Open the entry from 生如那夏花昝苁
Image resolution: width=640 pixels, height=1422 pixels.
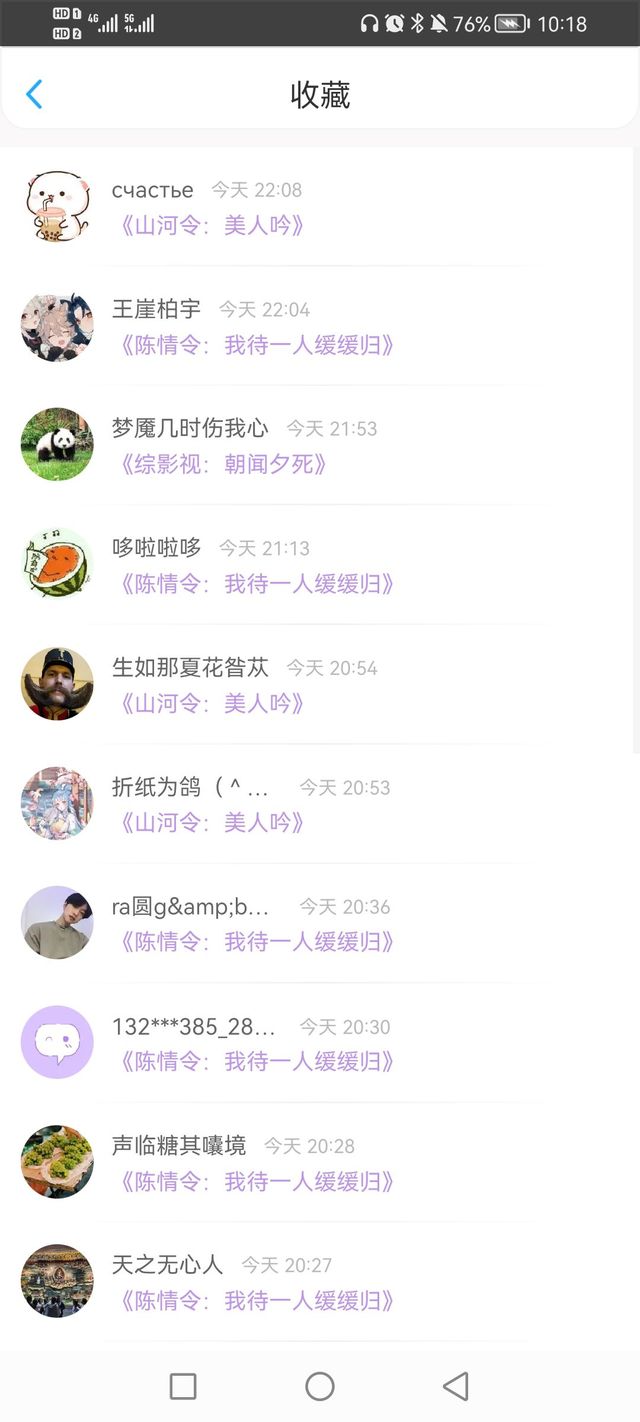[212, 703]
